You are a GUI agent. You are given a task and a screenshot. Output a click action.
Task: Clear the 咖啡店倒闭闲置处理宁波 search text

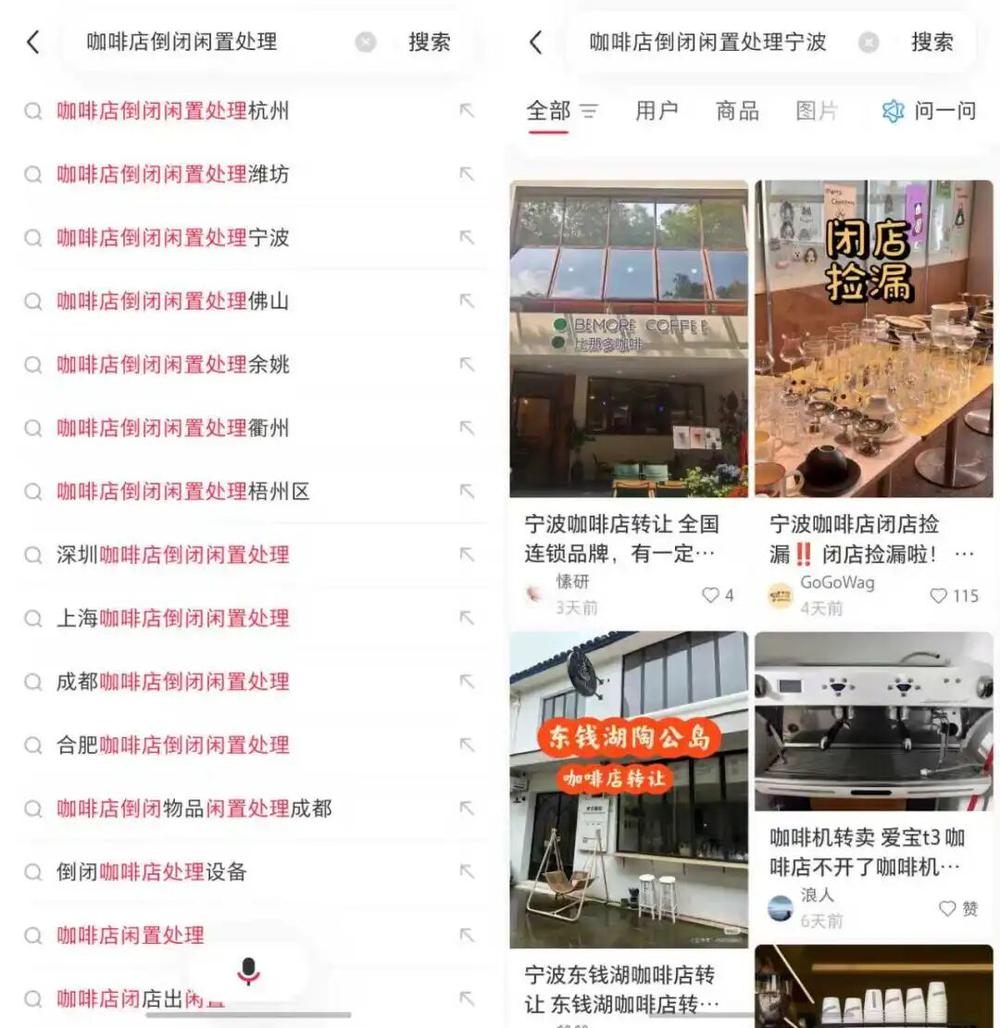pyautogui.click(x=869, y=42)
